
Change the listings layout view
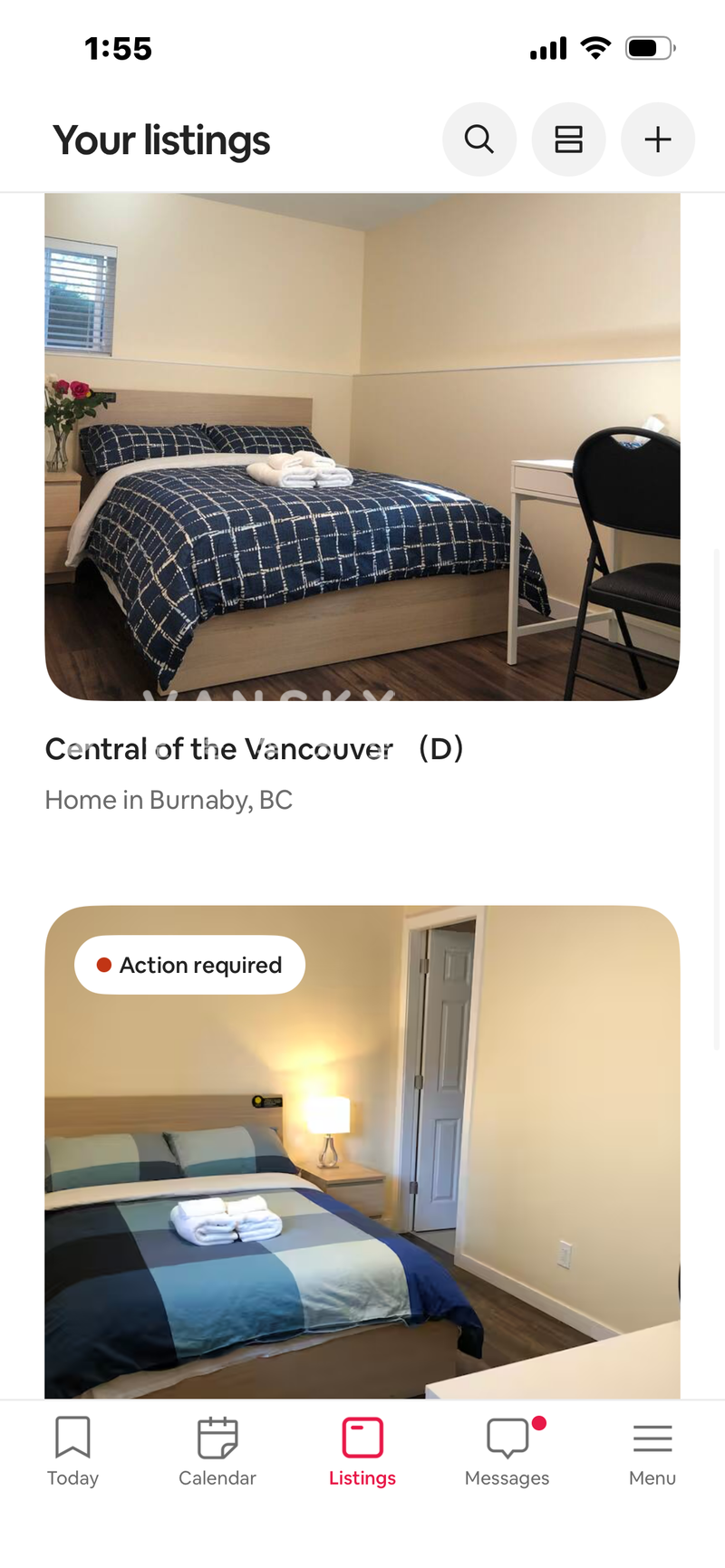click(x=568, y=139)
